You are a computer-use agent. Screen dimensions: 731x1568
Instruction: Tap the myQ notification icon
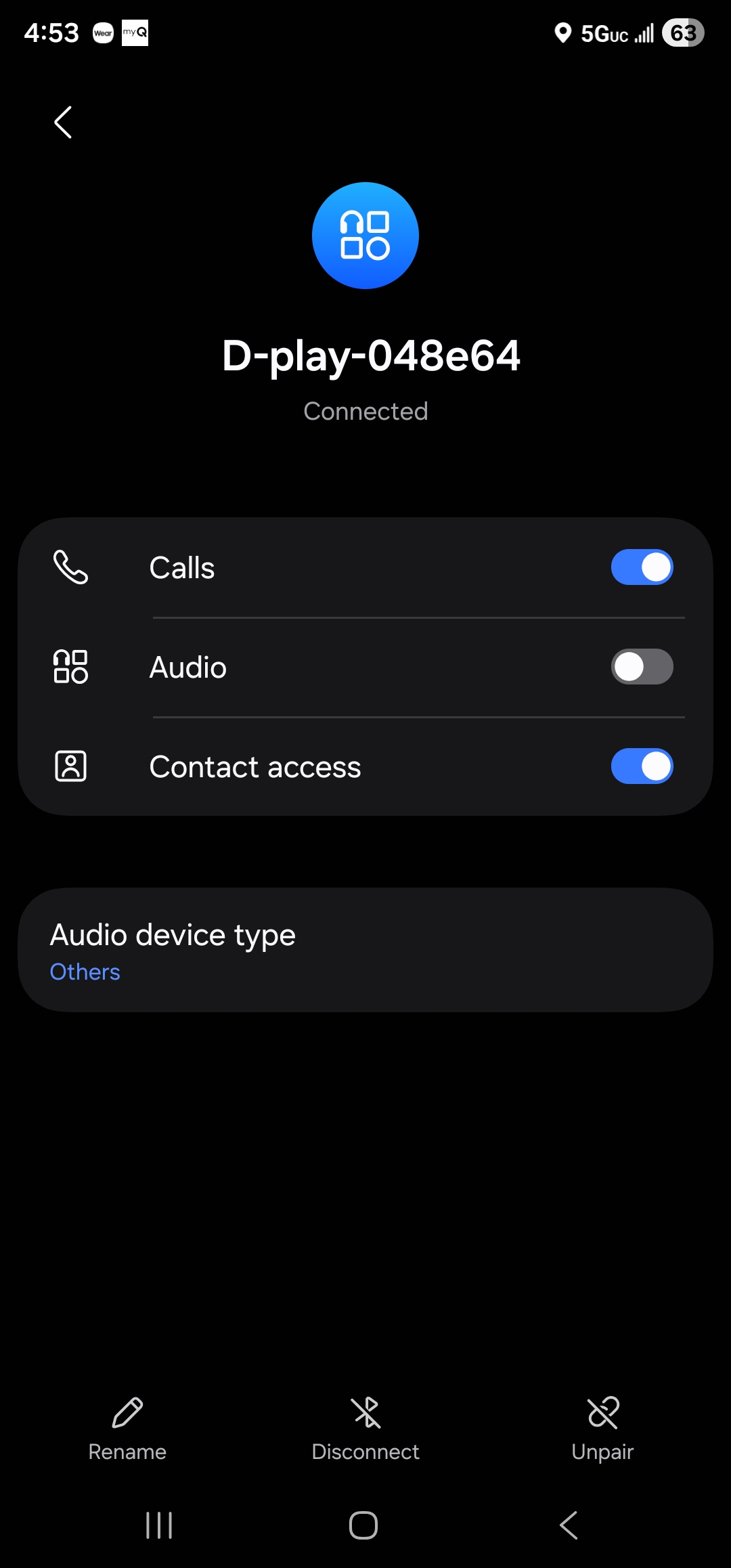[x=135, y=32]
